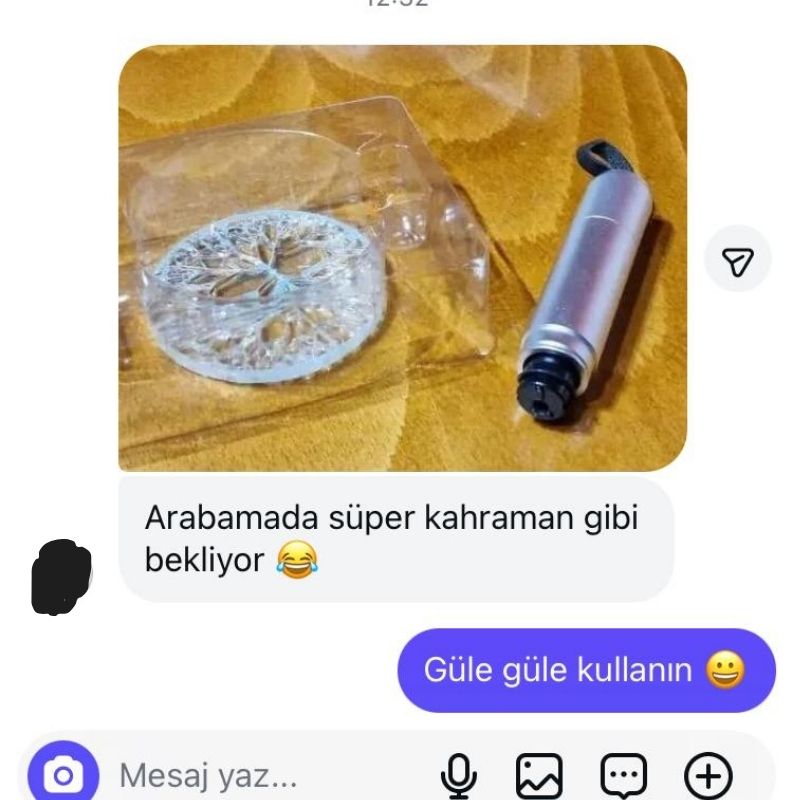800x800 pixels.
Task: Open the shared photo in the chat
Action: tap(402, 258)
